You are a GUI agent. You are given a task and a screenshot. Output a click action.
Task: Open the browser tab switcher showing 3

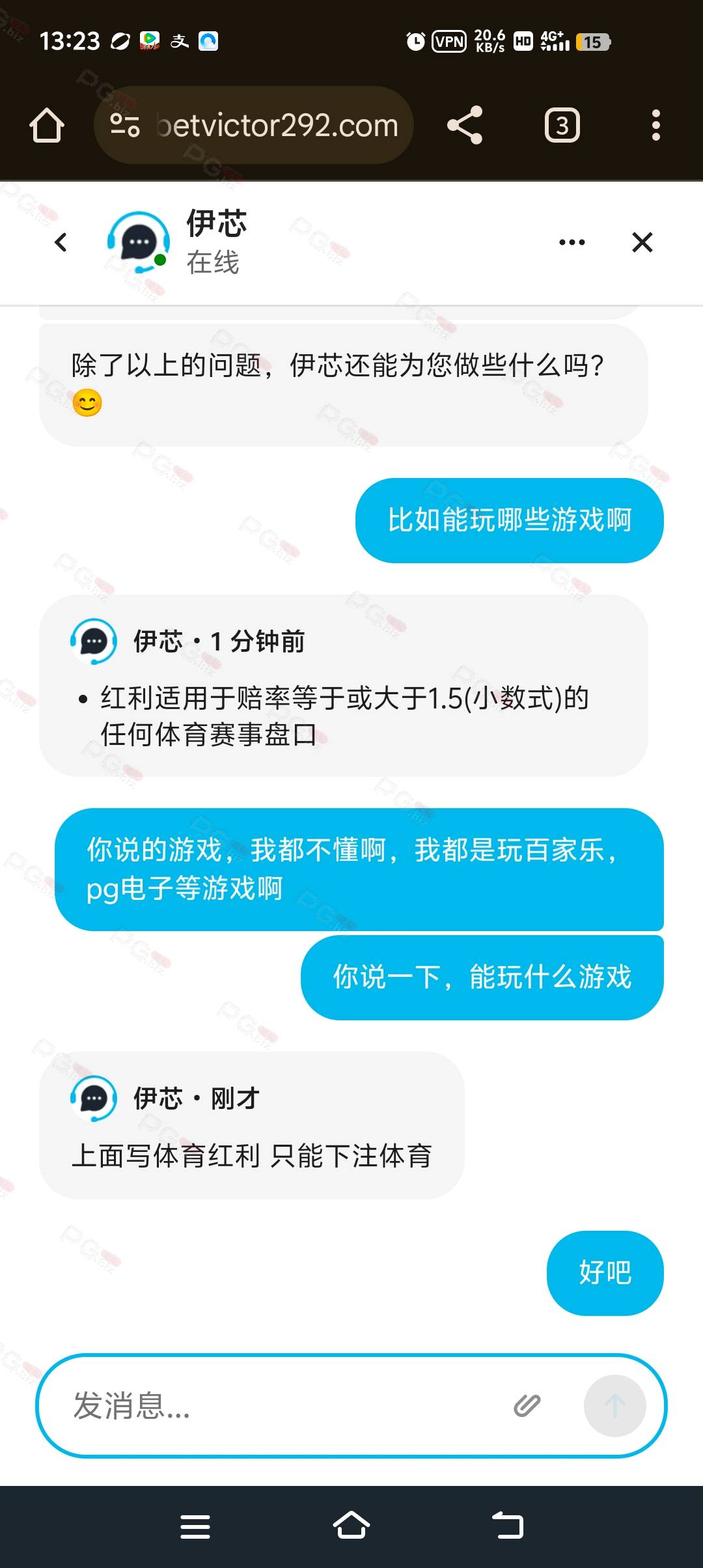(x=562, y=125)
